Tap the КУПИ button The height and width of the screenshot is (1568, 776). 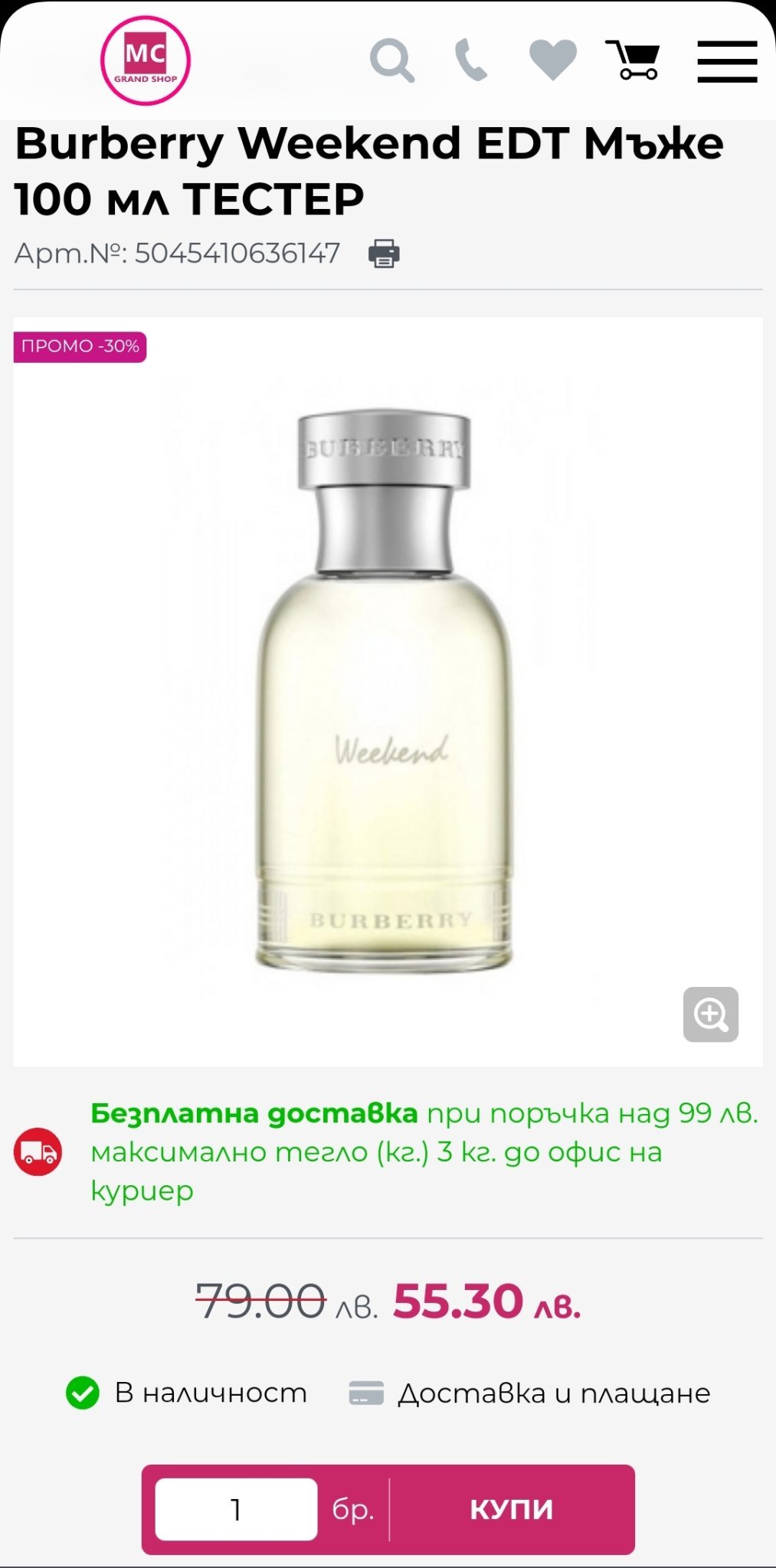[x=511, y=1509]
